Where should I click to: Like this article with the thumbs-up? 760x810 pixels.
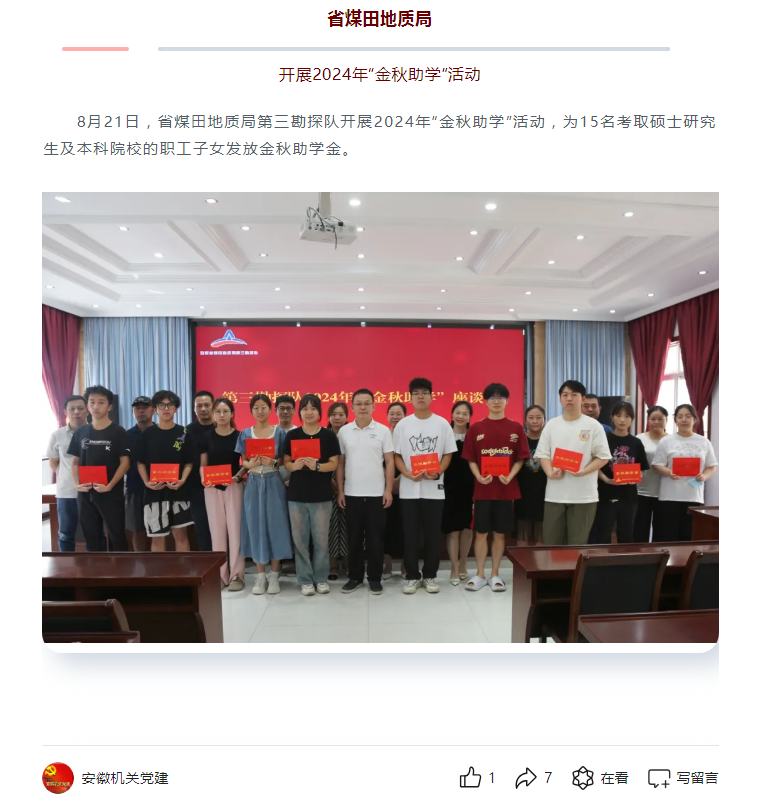click(x=471, y=777)
